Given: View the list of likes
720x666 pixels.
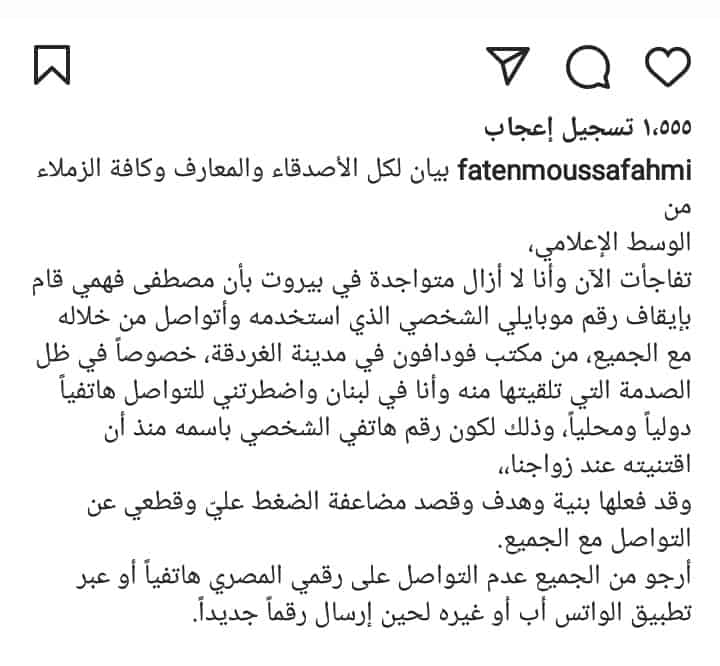Looking at the screenshot, I should pos(601,131).
